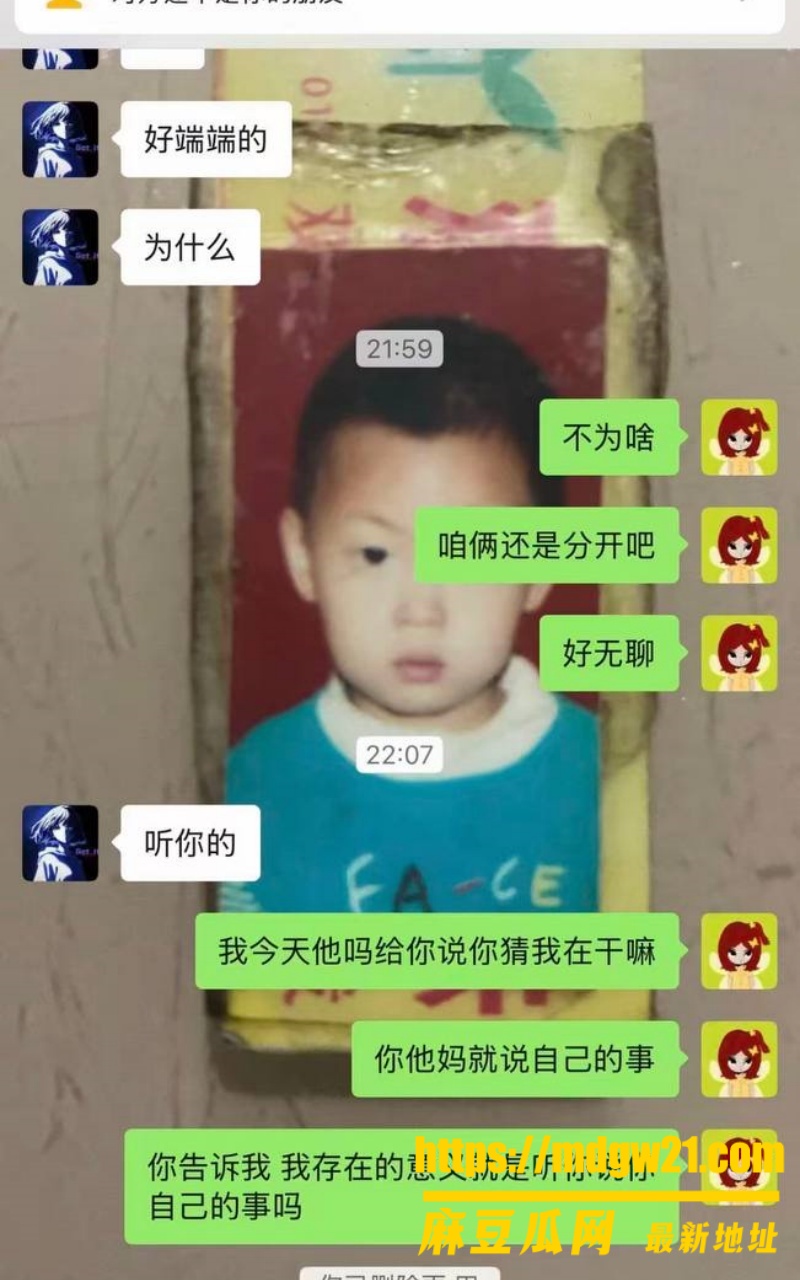The width and height of the screenshot is (800, 1280).
Task: Tap own avatar beside “你他妈就说自己的事”
Action: (x=739, y=1059)
